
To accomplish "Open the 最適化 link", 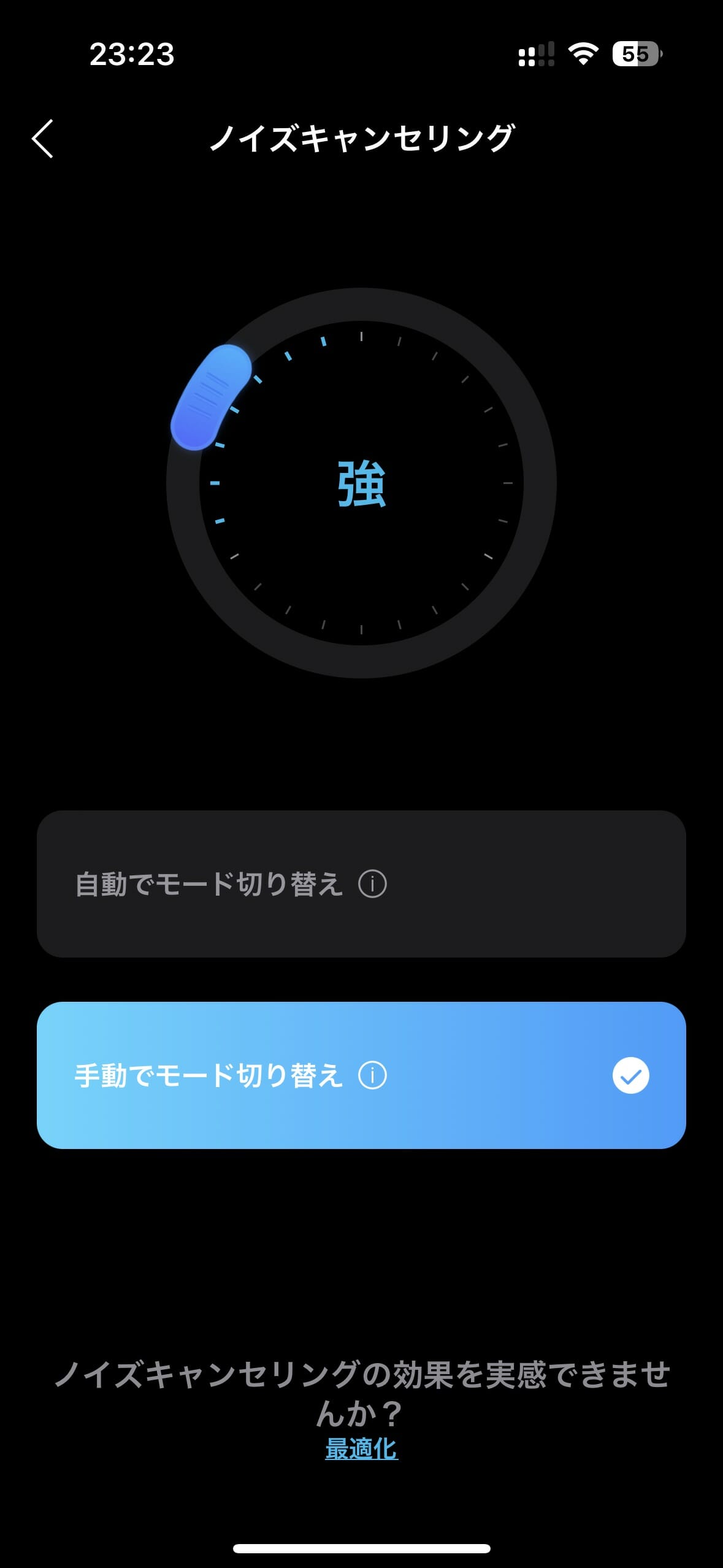I will (x=361, y=1449).
